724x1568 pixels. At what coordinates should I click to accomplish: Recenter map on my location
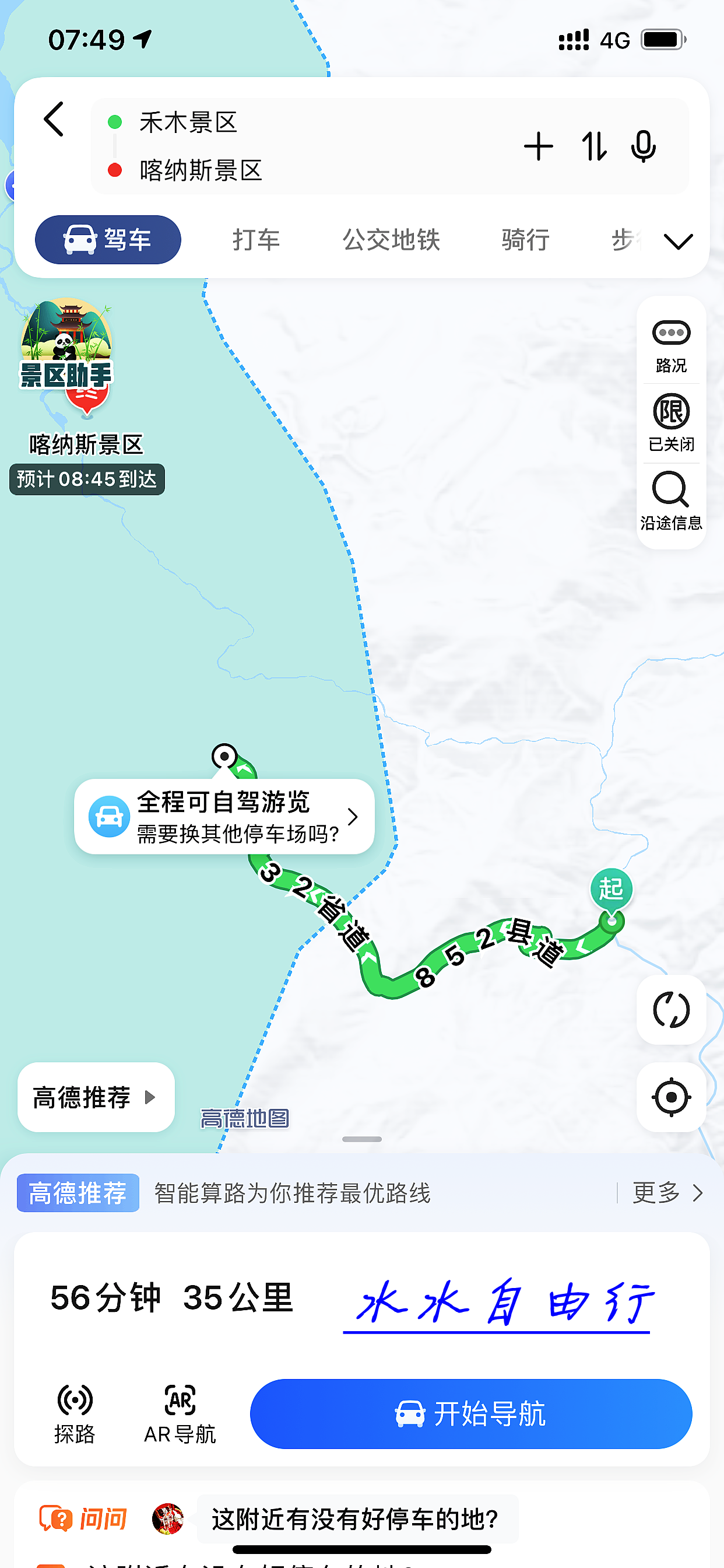tap(671, 1097)
